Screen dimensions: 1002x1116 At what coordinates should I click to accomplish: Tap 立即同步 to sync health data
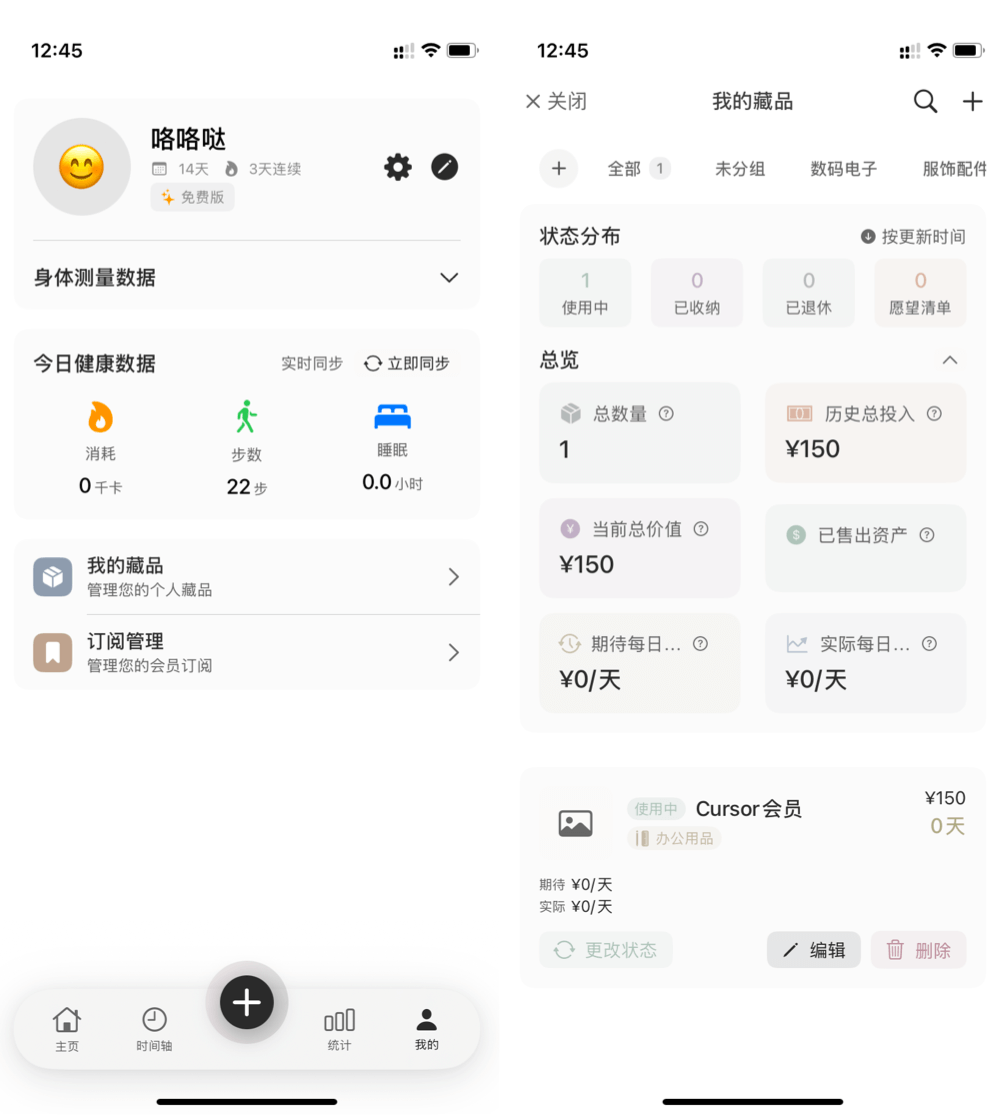coord(406,363)
